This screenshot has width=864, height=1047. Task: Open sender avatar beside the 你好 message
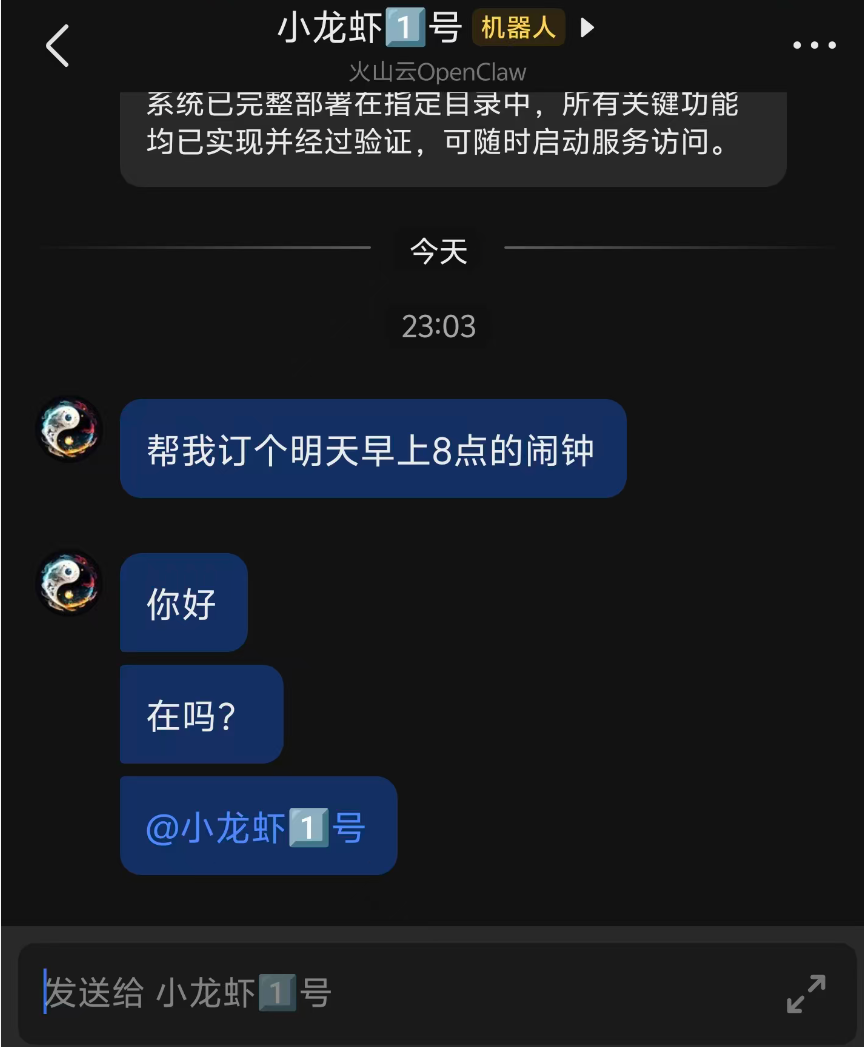(69, 583)
